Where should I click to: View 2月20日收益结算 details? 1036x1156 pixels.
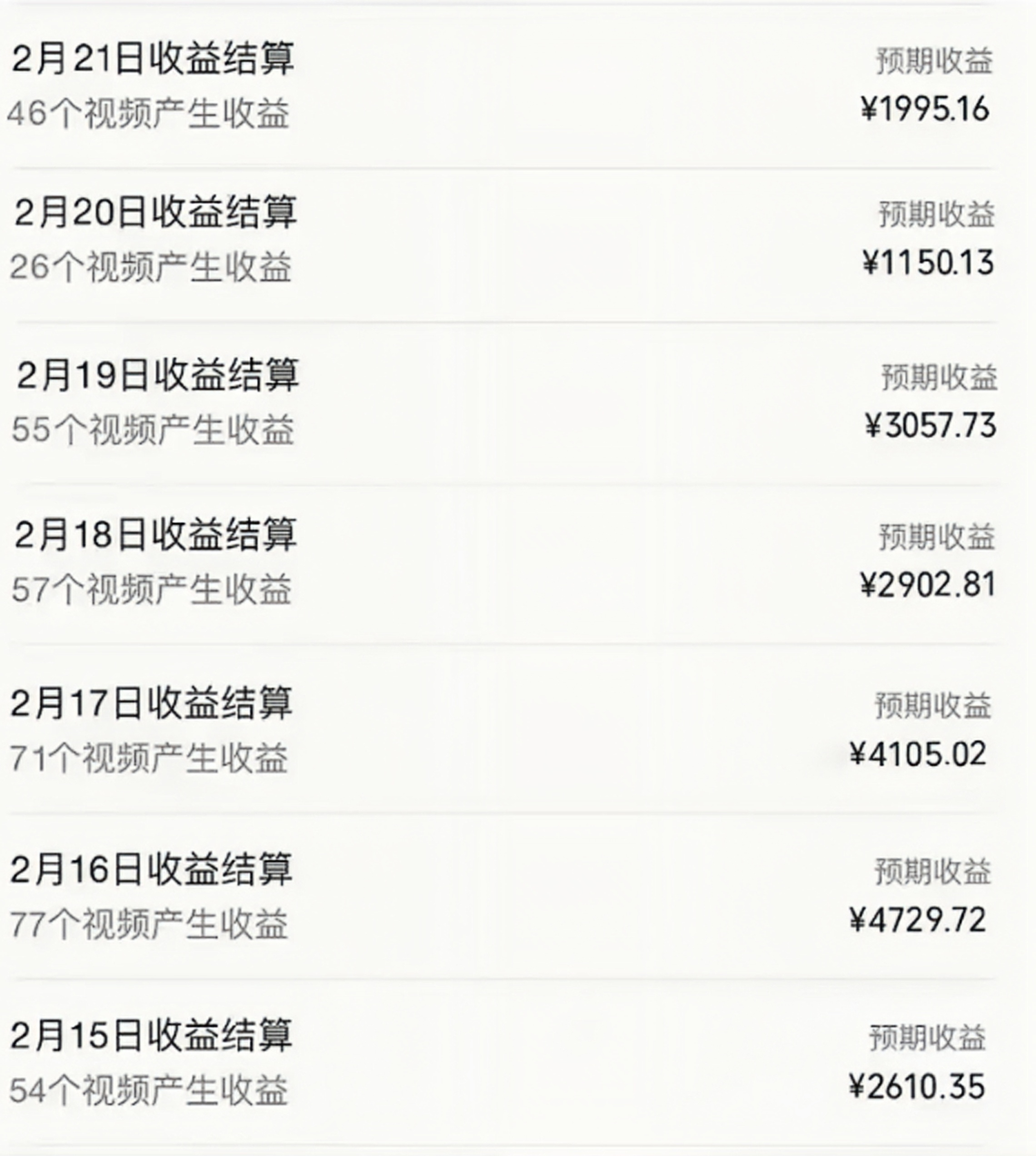click(x=155, y=213)
